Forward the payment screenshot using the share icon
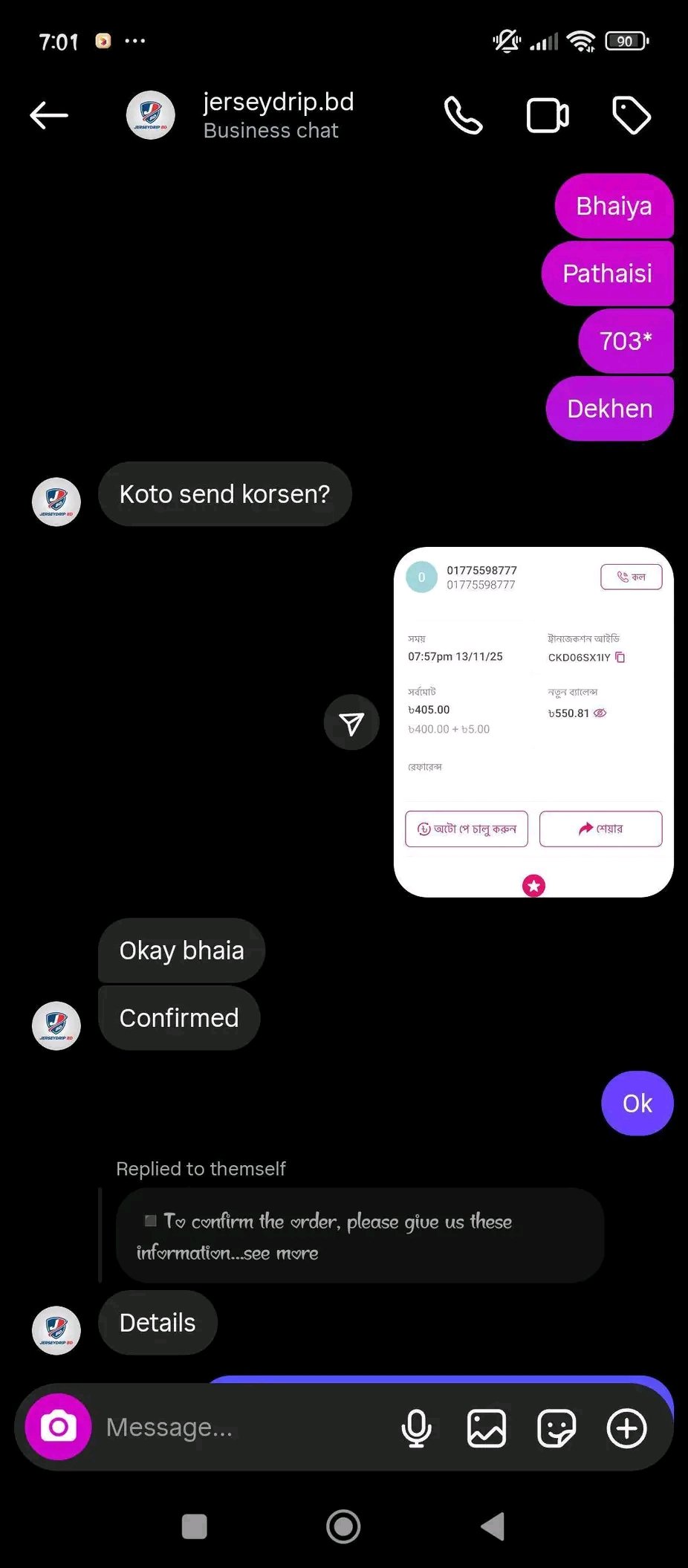Image resolution: width=688 pixels, height=1568 pixels. [351, 722]
